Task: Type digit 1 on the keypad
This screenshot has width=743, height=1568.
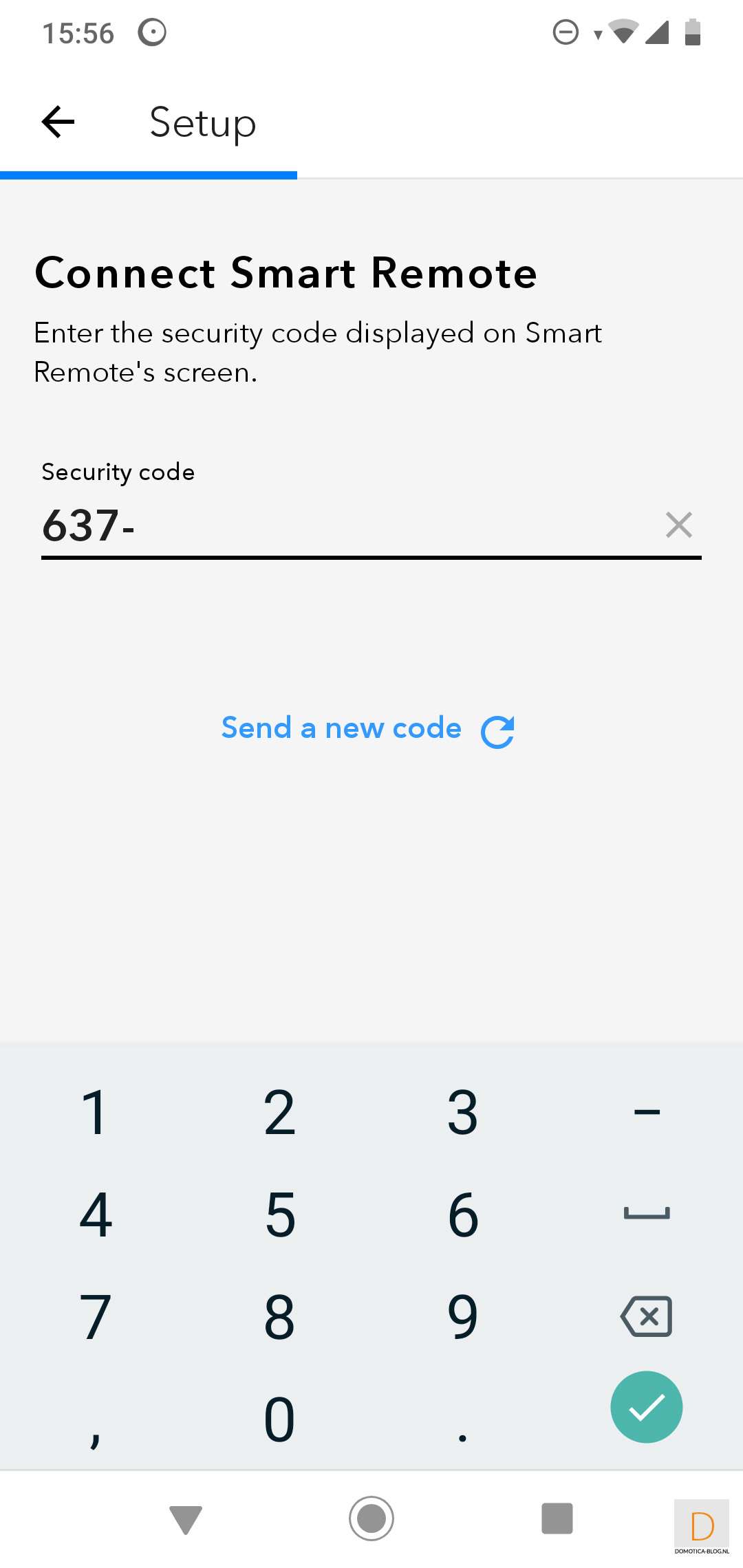Action: point(95,1113)
